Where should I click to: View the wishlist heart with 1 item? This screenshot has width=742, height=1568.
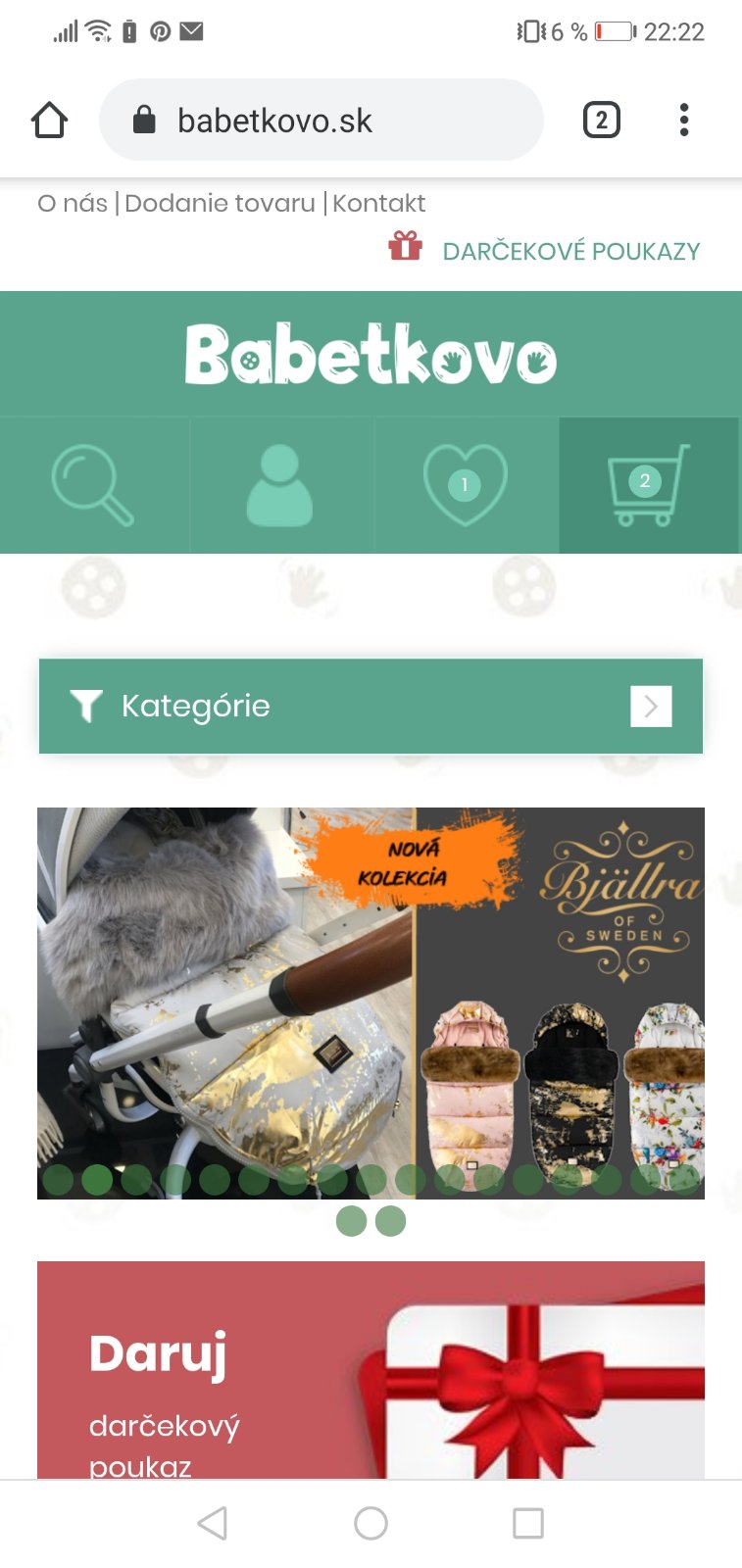[465, 485]
